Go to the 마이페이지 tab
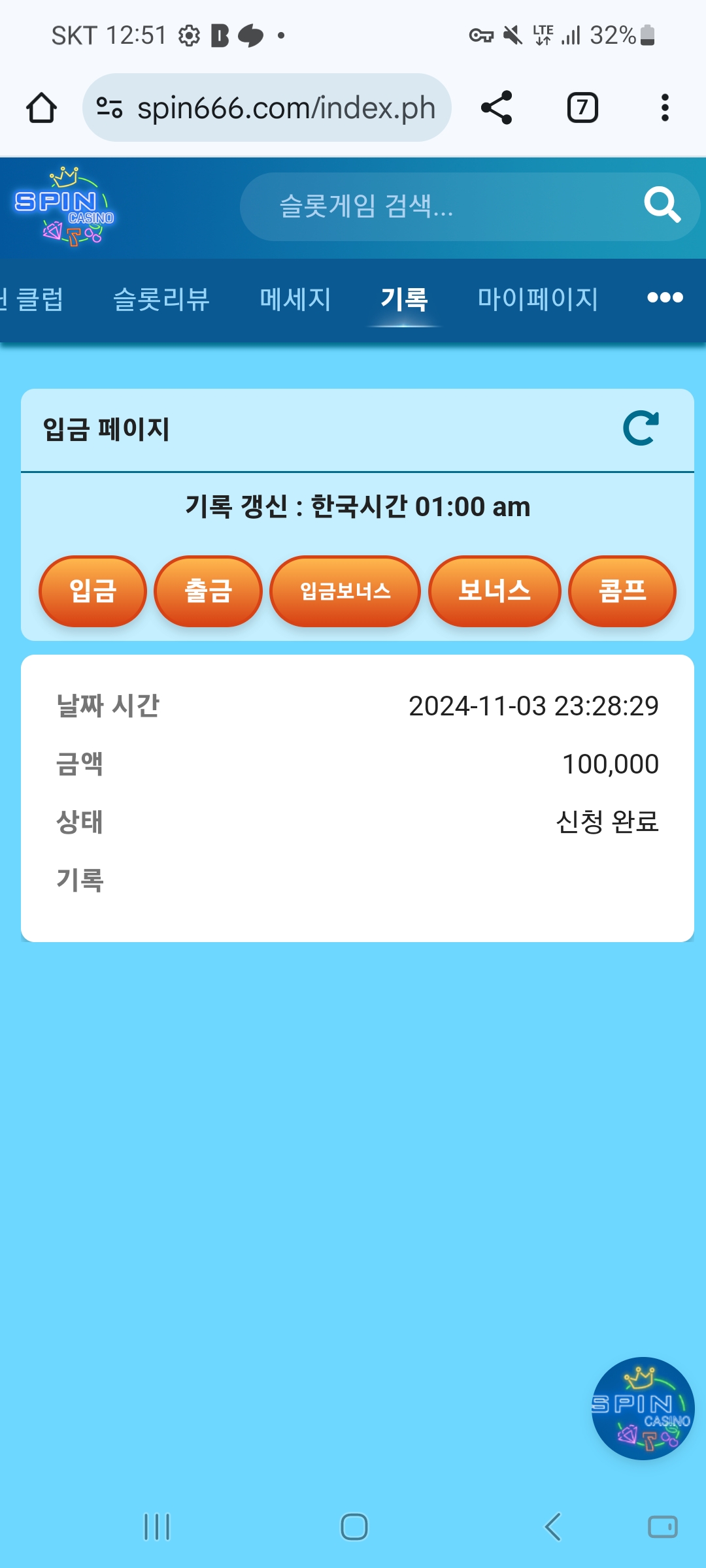The height and width of the screenshot is (1568, 706). click(537, 299)
